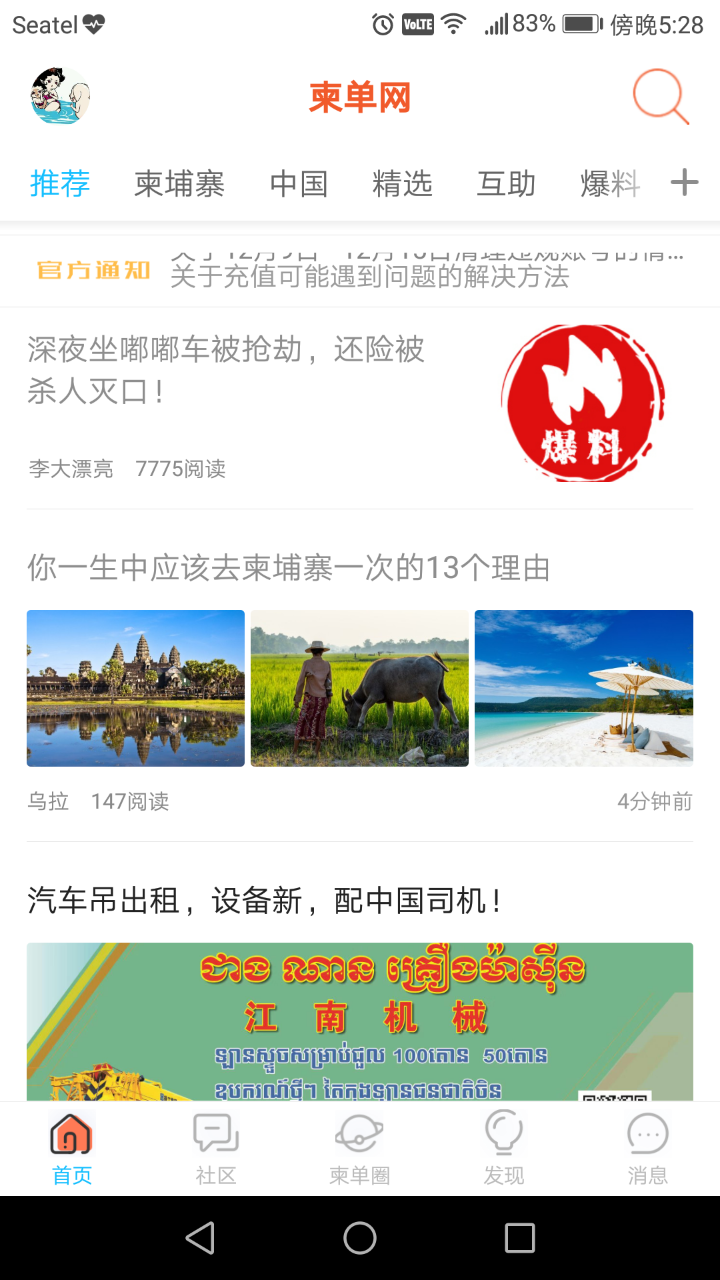Screen dimensions: 720x1280
Task: Open the notice about 充值 problems
Action: [x=369, y=277]
